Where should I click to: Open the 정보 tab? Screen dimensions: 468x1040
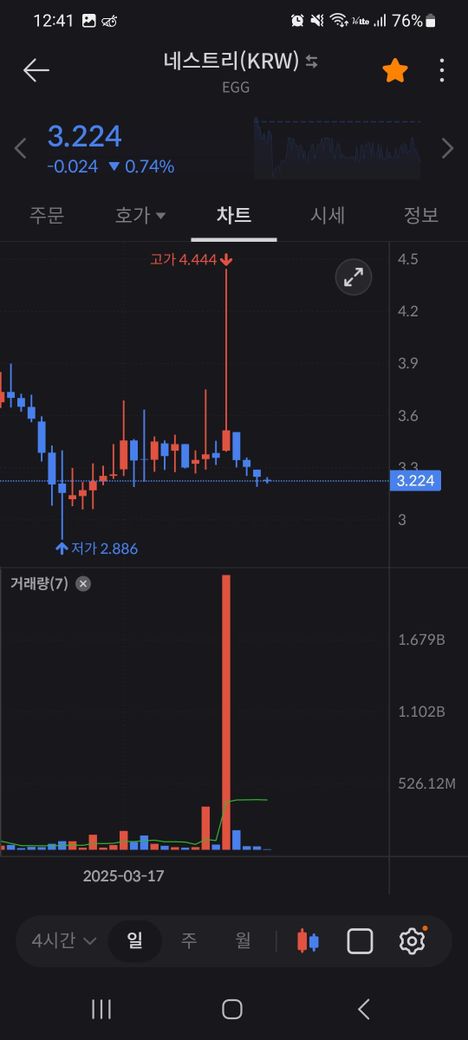coord(422,215)
